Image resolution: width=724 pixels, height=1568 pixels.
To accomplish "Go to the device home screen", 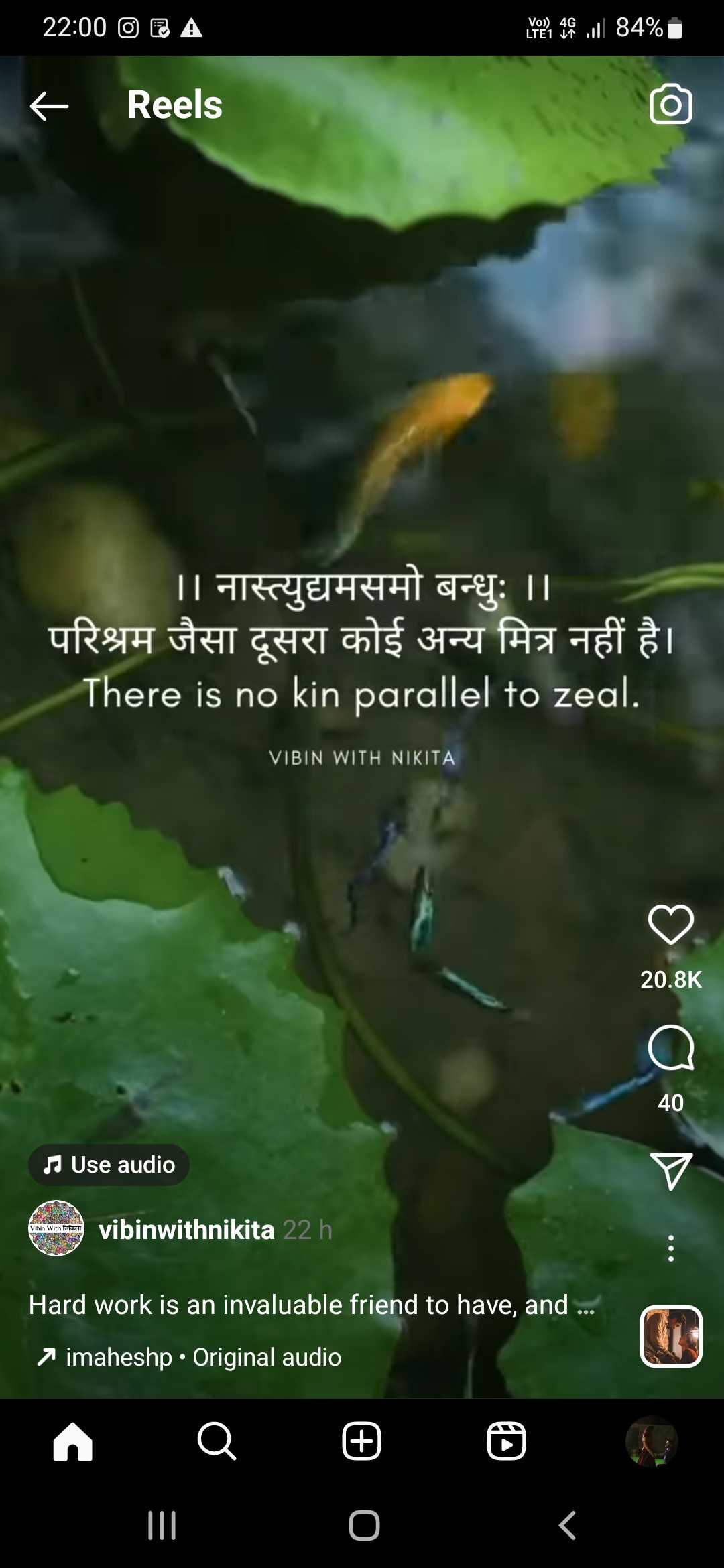I will point(364,1526).
